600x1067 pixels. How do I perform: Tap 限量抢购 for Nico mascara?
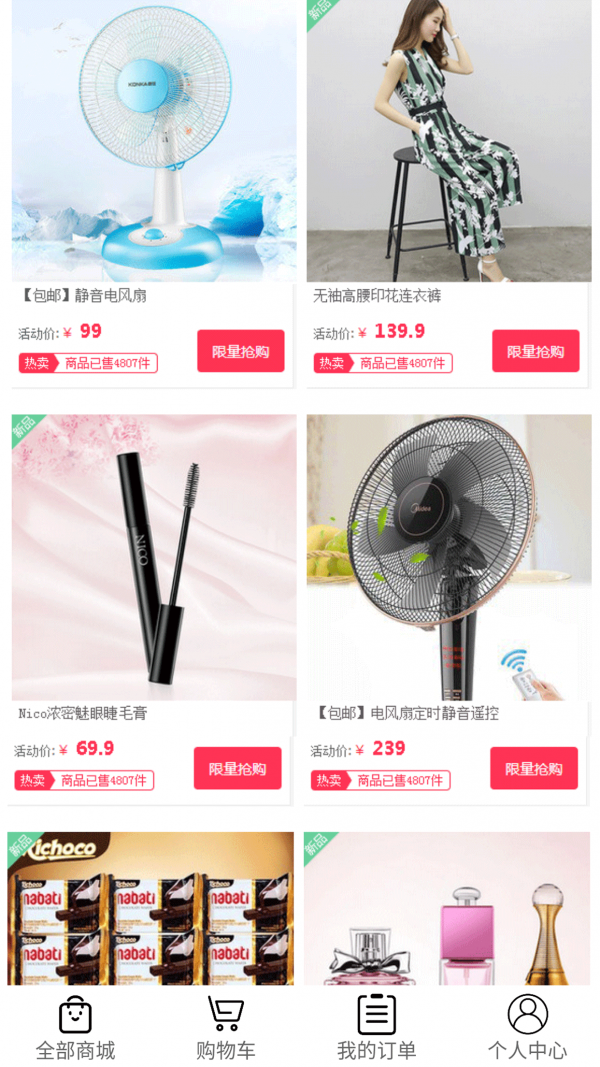point(237,768)
